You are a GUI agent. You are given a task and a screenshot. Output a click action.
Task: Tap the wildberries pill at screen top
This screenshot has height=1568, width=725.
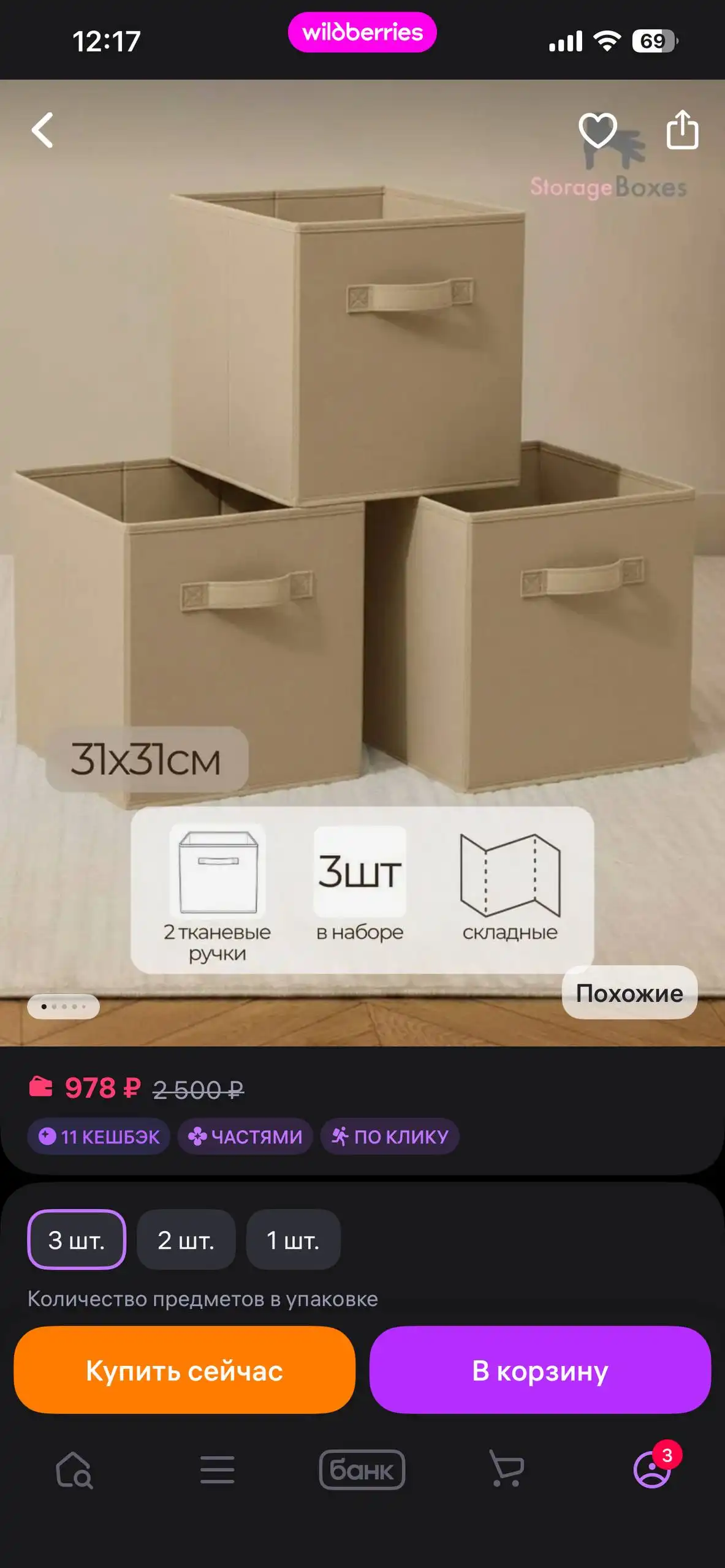tap(362, 33)
